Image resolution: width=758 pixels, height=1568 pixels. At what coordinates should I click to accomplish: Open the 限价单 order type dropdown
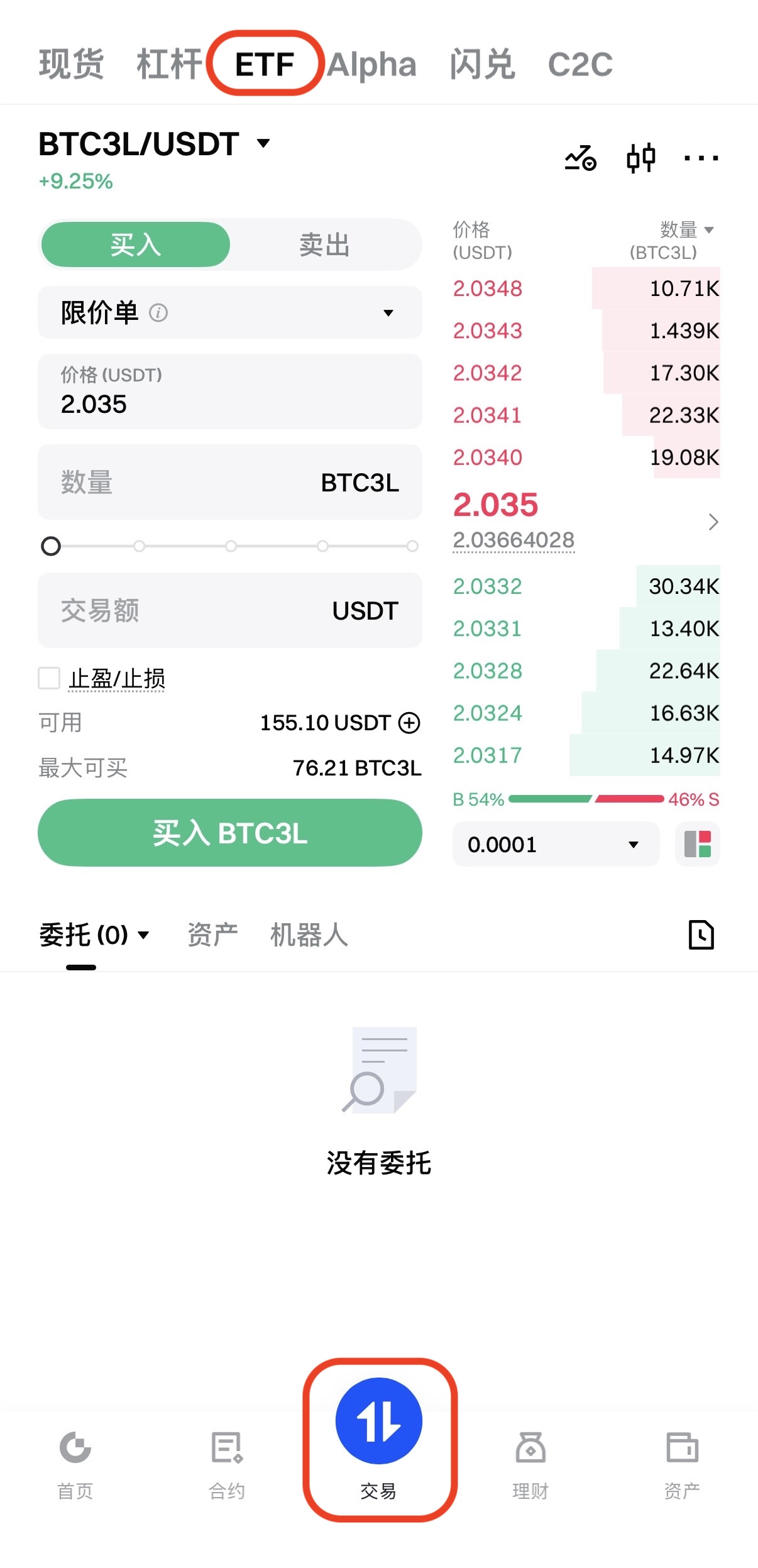[229, 313]
